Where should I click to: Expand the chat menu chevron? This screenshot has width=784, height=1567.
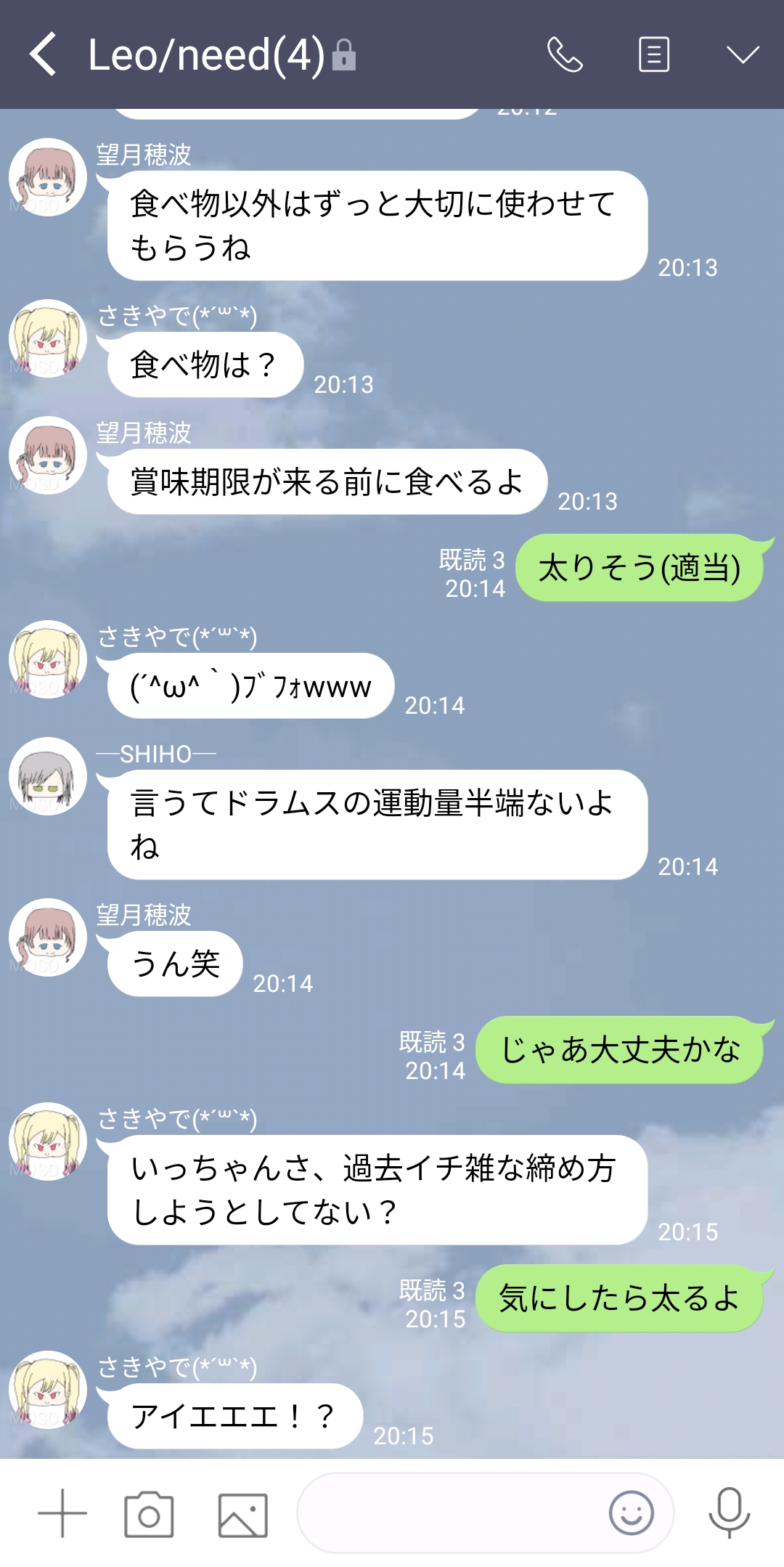tap(743, 54)
